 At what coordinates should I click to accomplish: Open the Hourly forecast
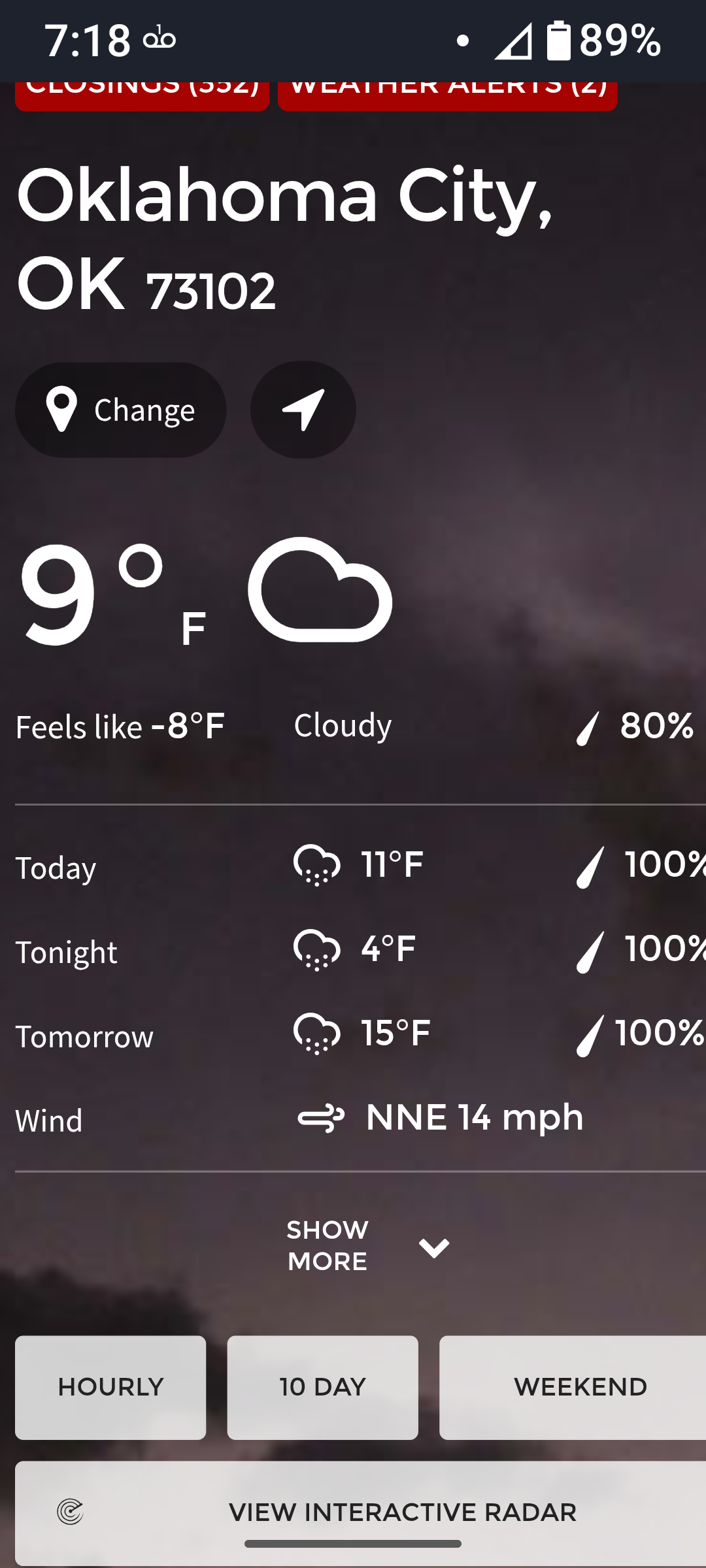[x=110, y=1387]
